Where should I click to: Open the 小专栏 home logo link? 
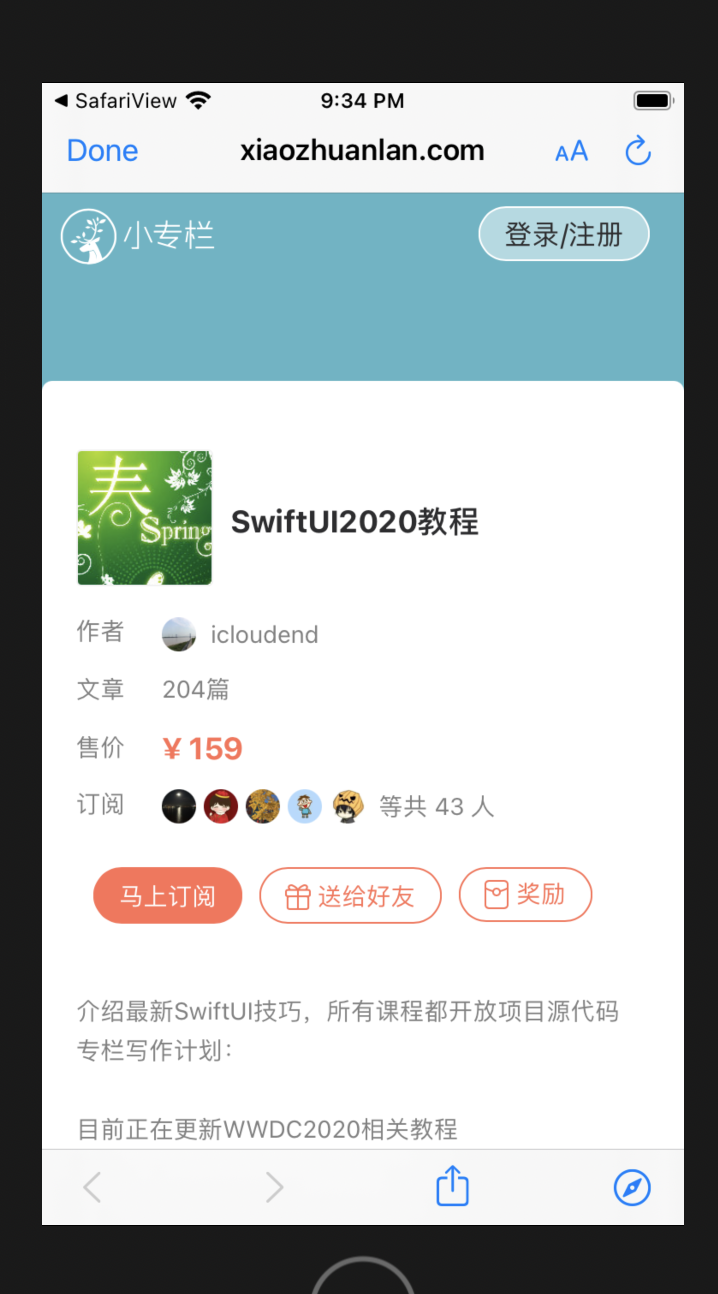click(x=138, y=236)
